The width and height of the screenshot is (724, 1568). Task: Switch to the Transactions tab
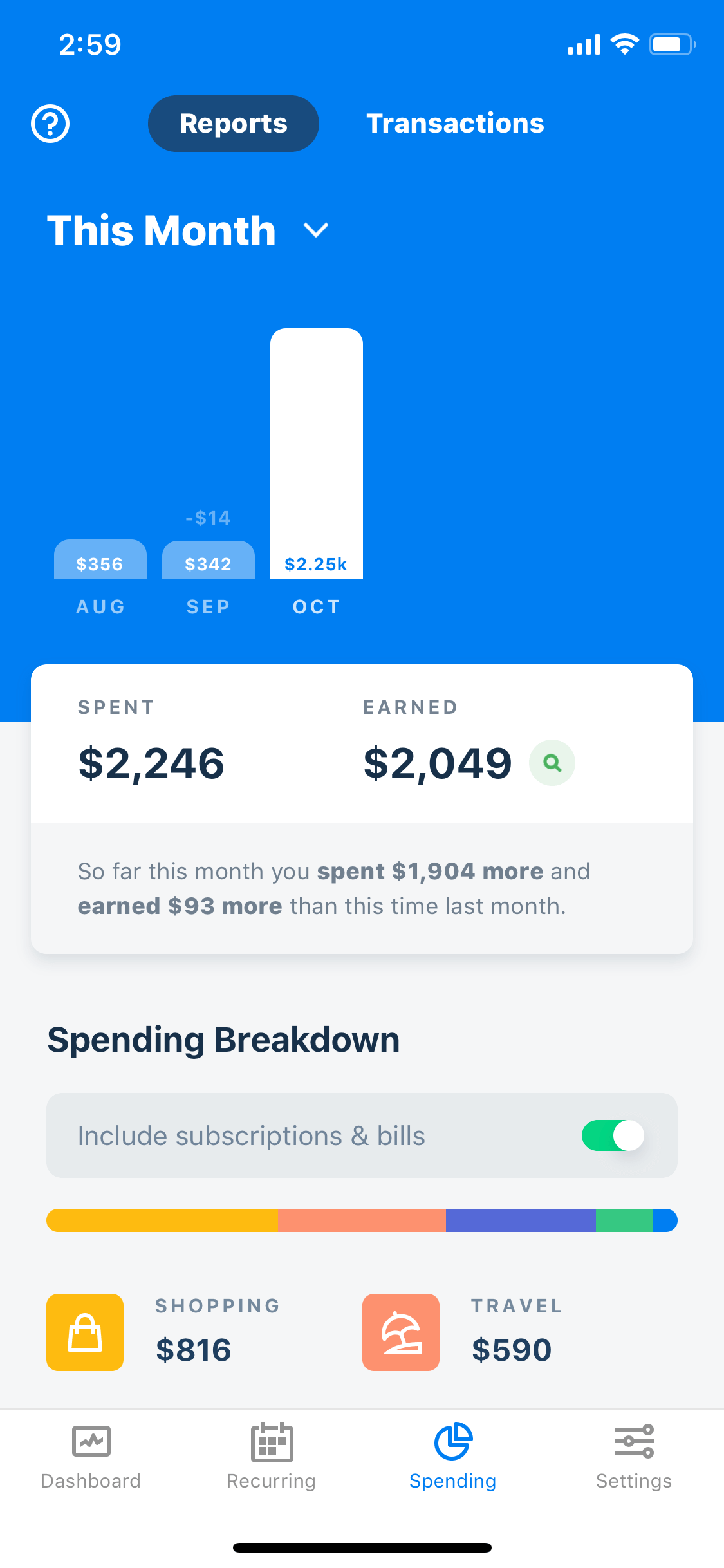click(x=455, y=124)
